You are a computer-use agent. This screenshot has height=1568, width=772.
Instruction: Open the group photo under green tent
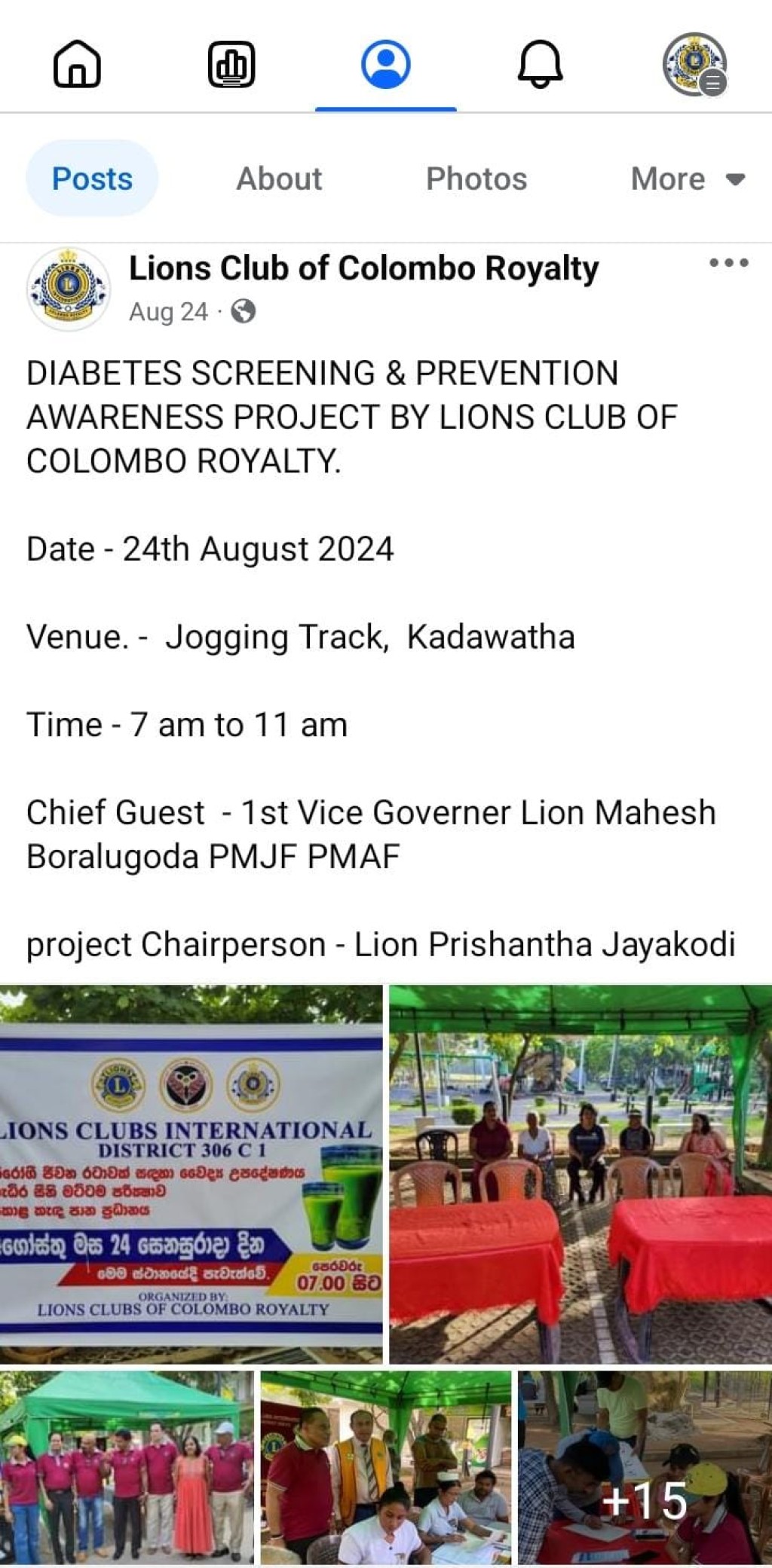pyautogui.click(x=127, y=1467)
